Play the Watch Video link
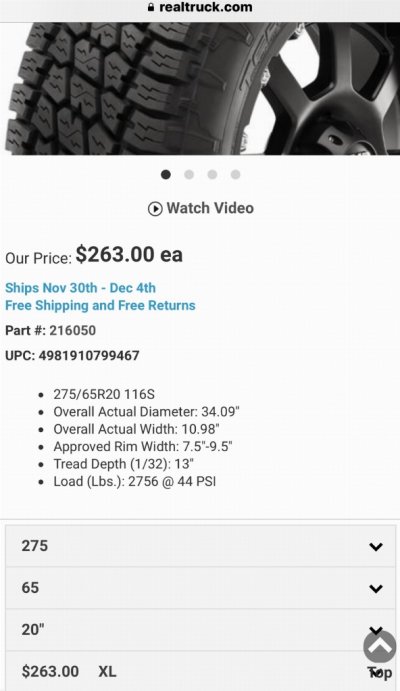 click(200, 208)
